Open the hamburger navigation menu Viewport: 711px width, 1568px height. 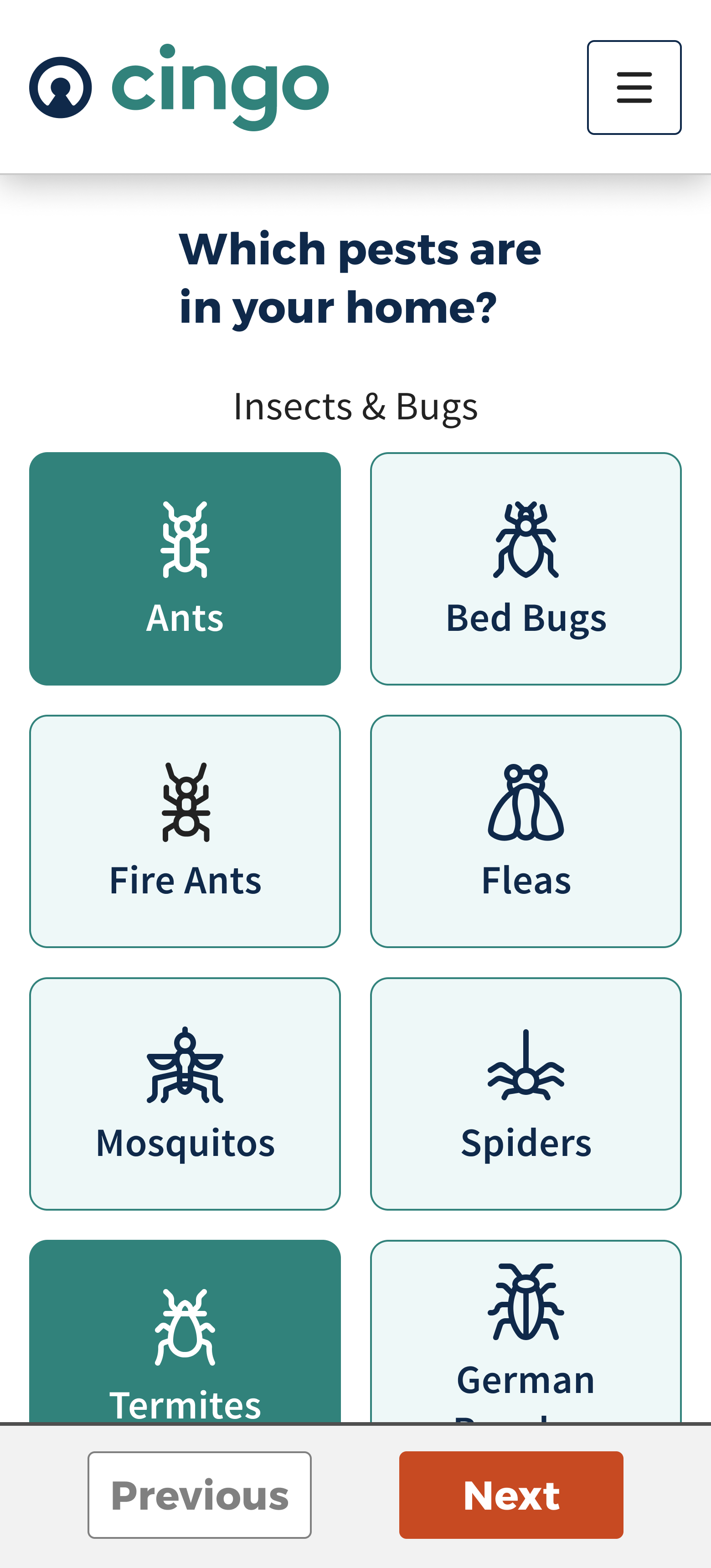pyautogui.click(x=634, y=87)
